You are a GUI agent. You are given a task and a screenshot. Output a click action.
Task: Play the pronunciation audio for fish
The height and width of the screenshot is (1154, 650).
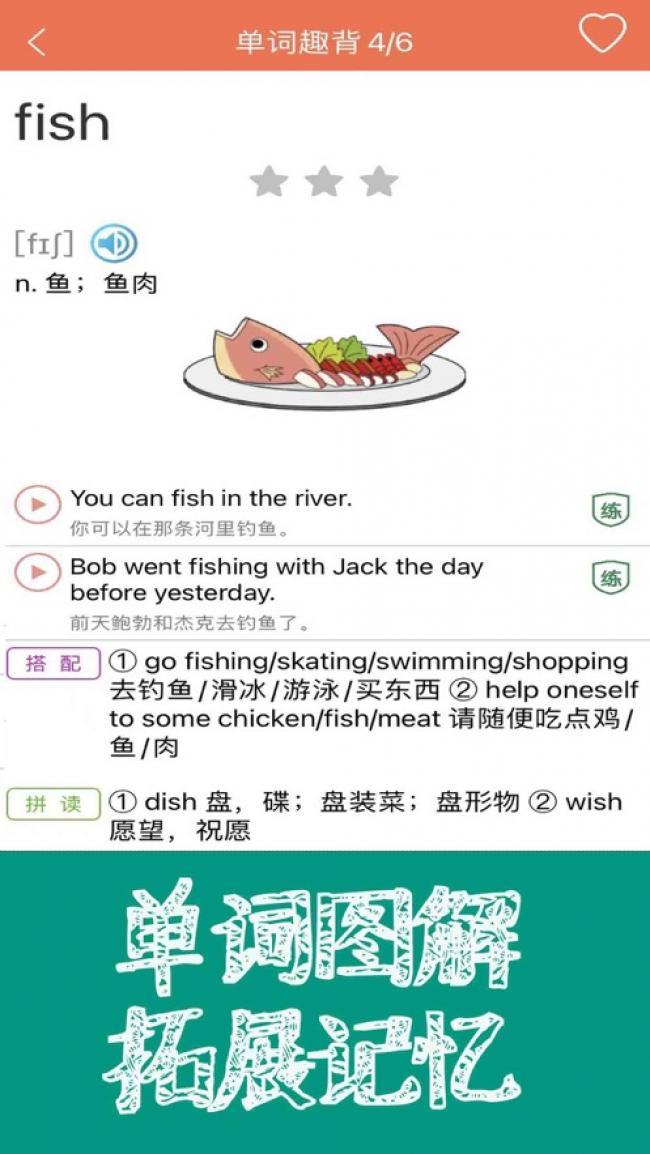pos(114,243)
